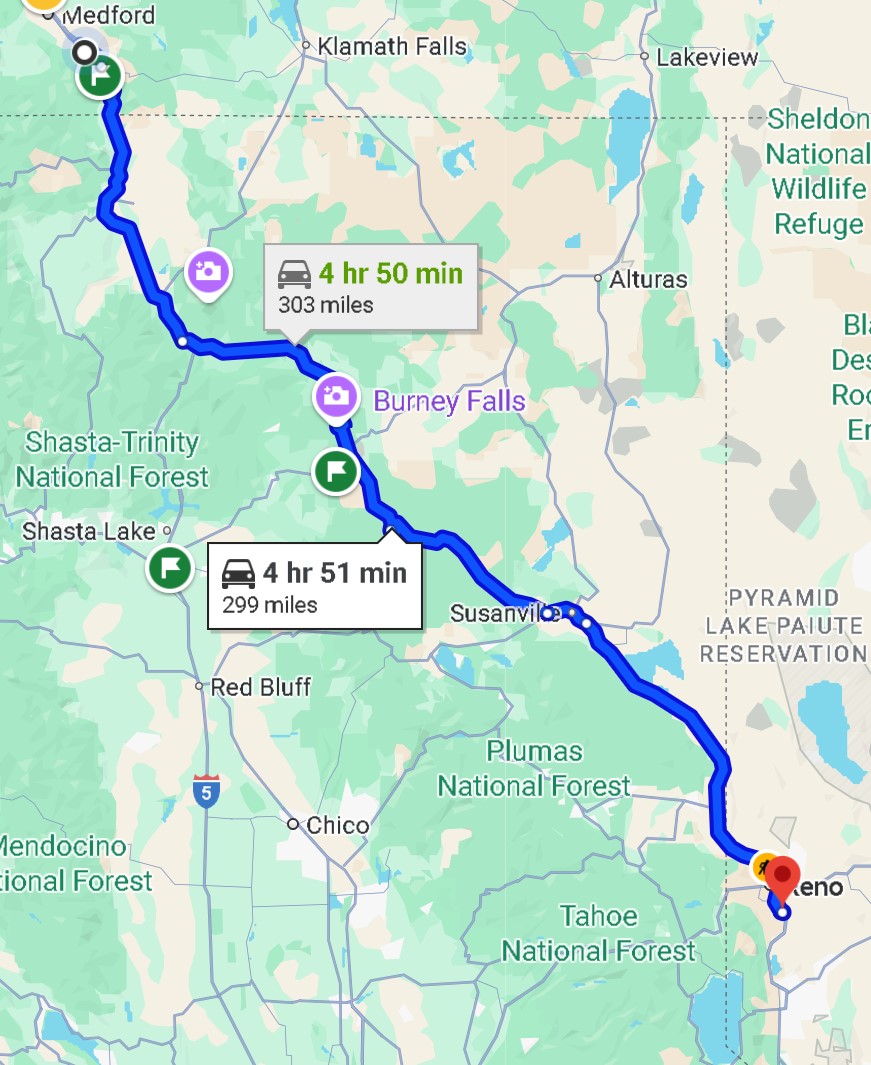Open the green flag marker below Burney Falls
Screen dimensions: 871x1065
pos(337,470)
